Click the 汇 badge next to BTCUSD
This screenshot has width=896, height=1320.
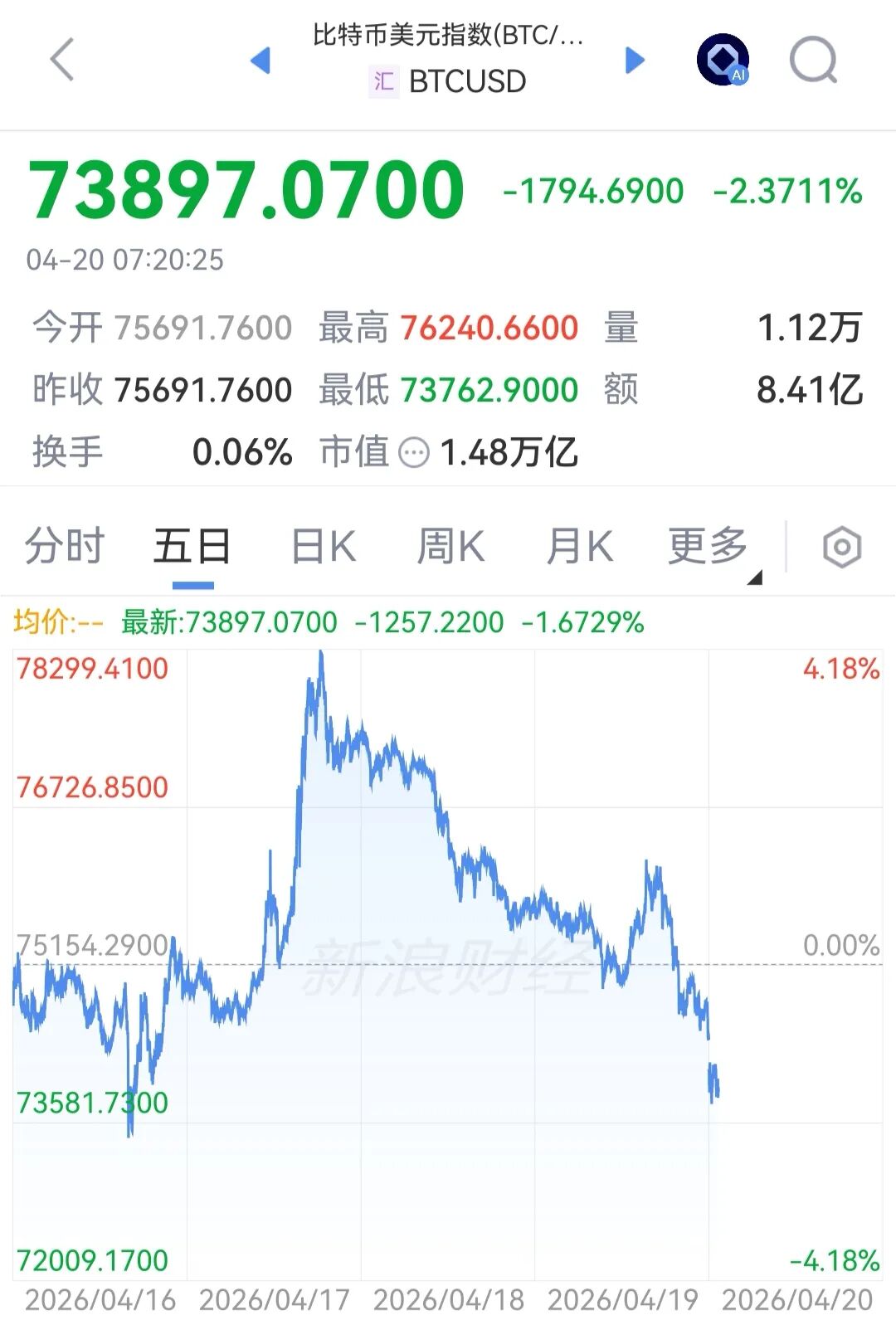[x=382, y=80]
